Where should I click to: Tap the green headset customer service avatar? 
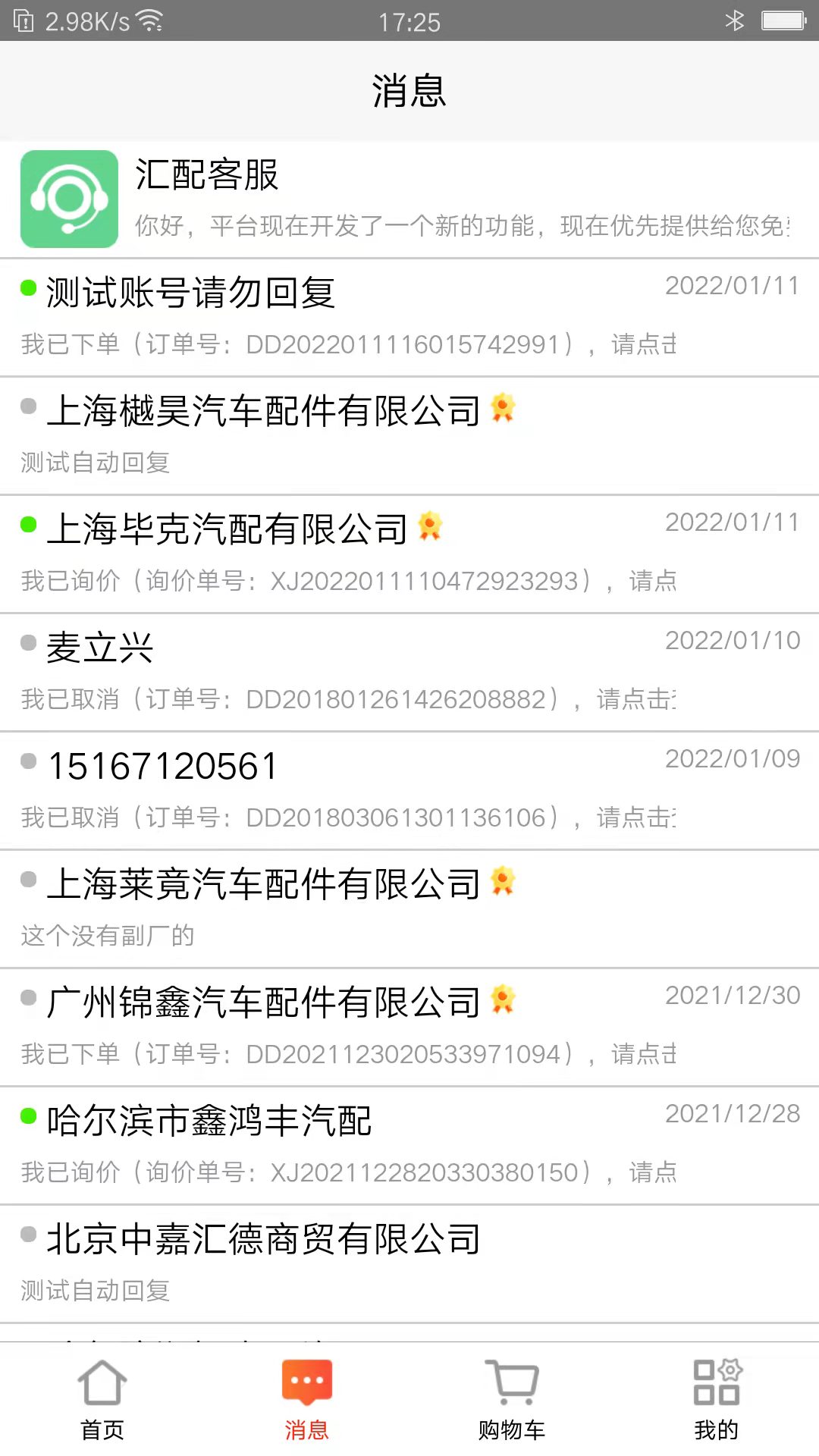(69, 197)
